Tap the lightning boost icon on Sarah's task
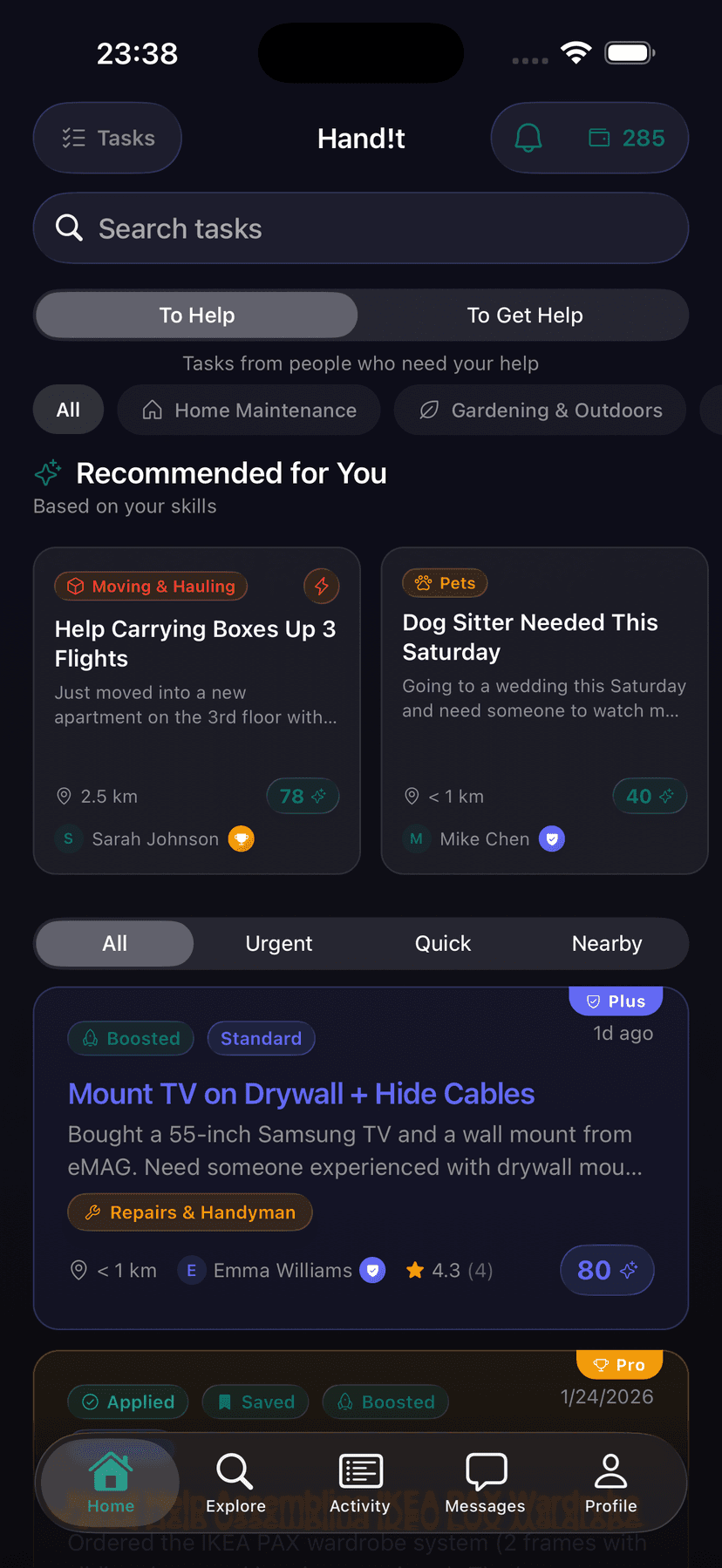This screenshot has height=1568, width=722. pyautogui.click(x=321, y=586)
